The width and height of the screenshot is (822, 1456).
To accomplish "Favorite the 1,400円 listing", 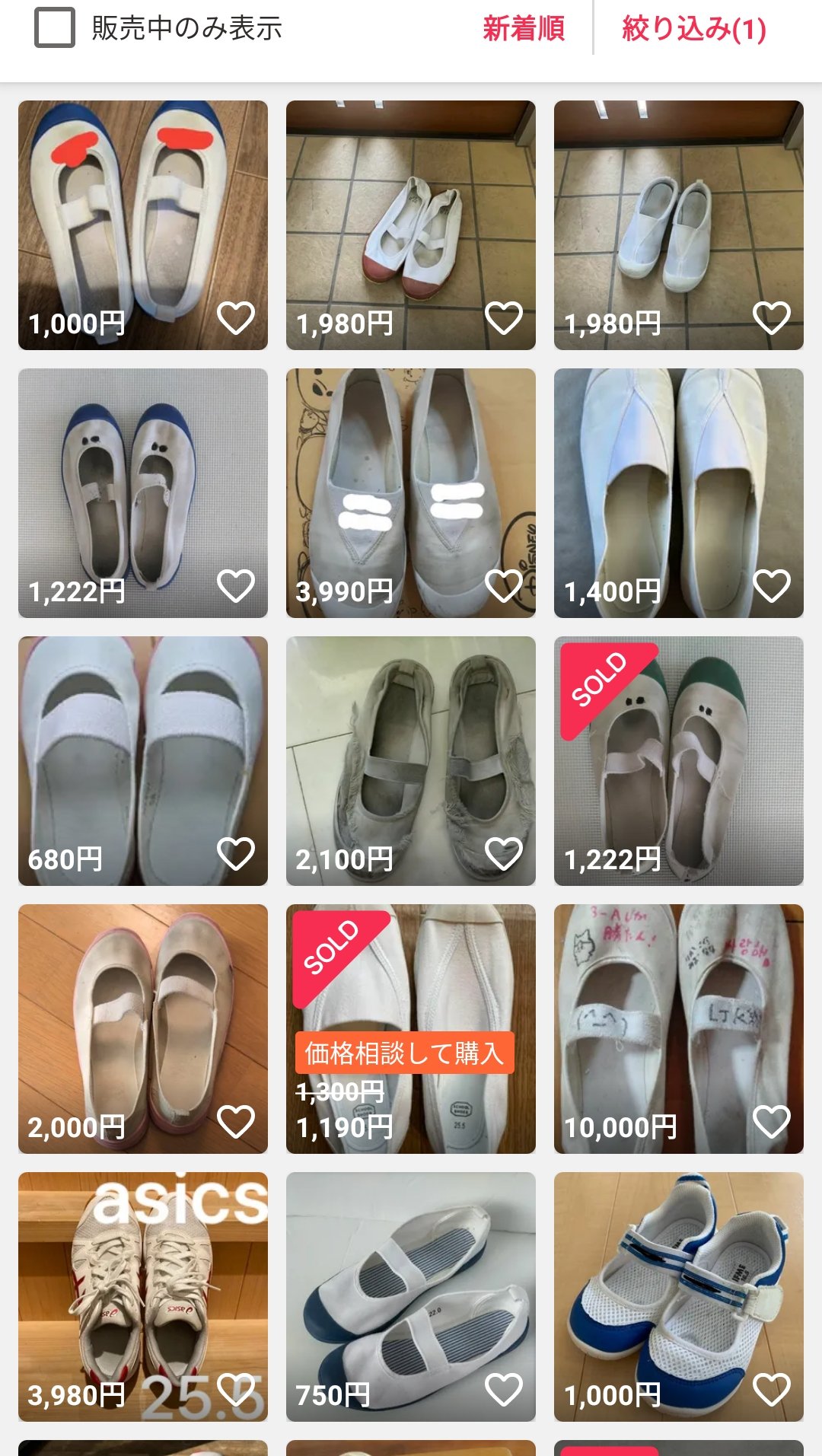I will click(x=772, y=586).
